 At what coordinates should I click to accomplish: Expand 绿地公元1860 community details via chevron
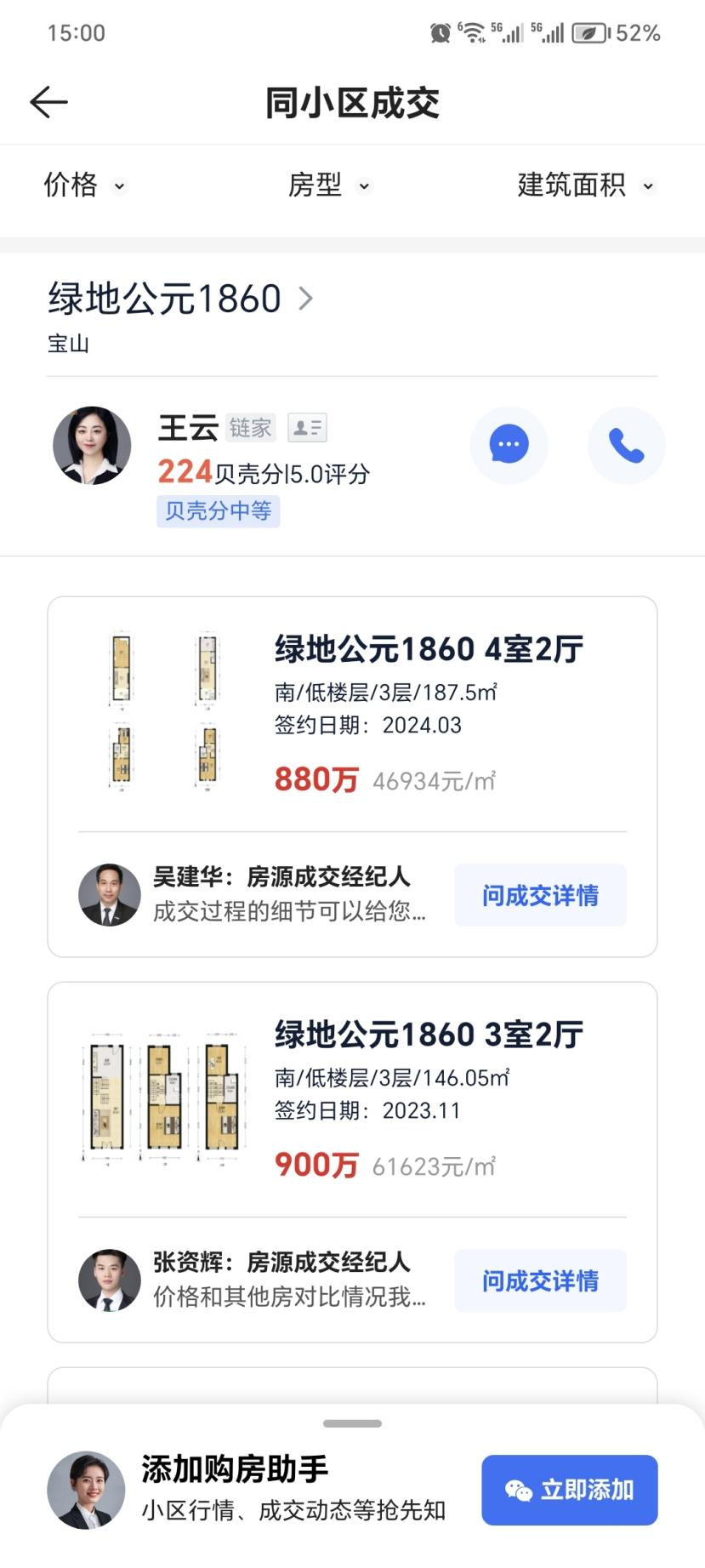[308, 298]
